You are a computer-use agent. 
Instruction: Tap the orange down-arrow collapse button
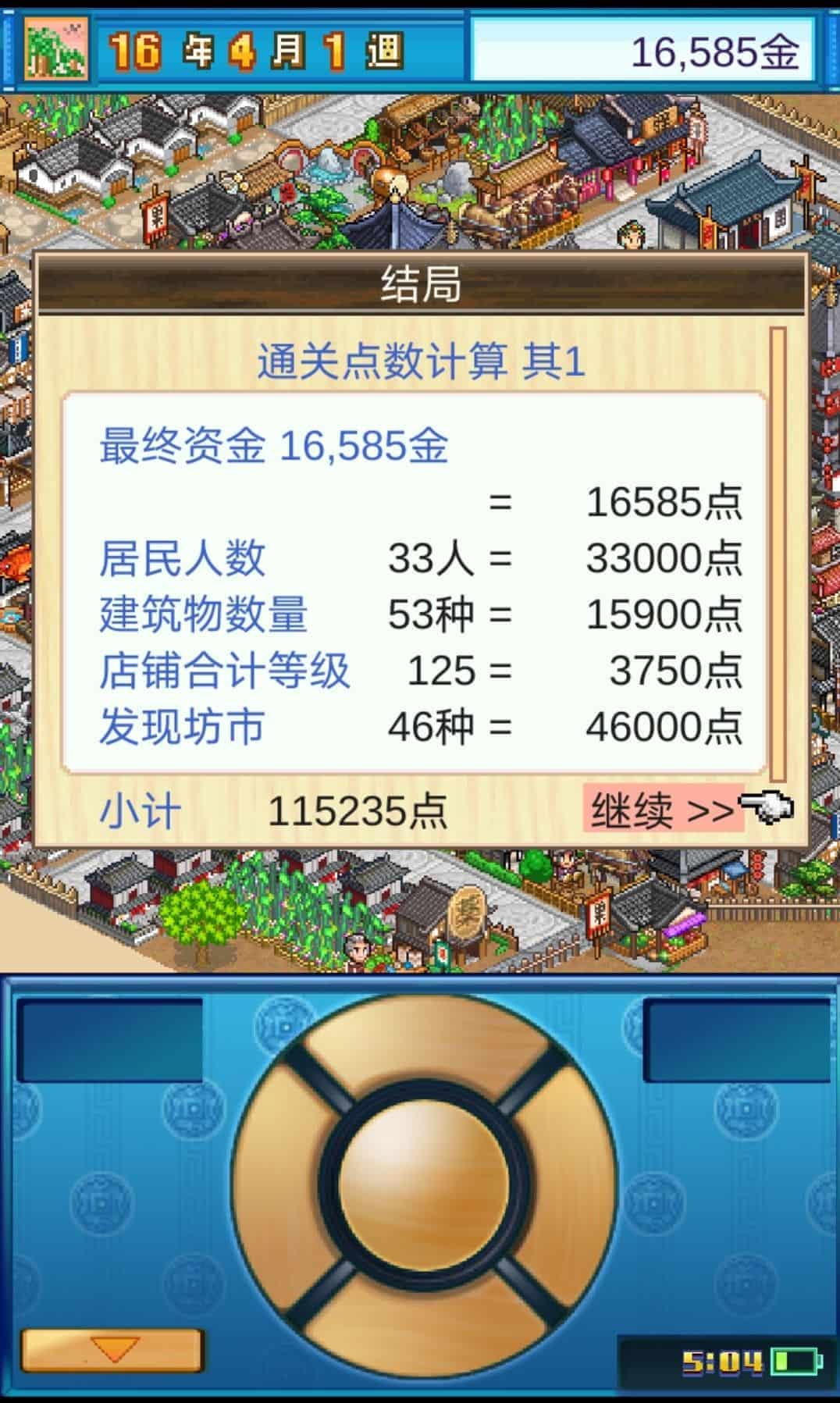tap(112, 1350)
